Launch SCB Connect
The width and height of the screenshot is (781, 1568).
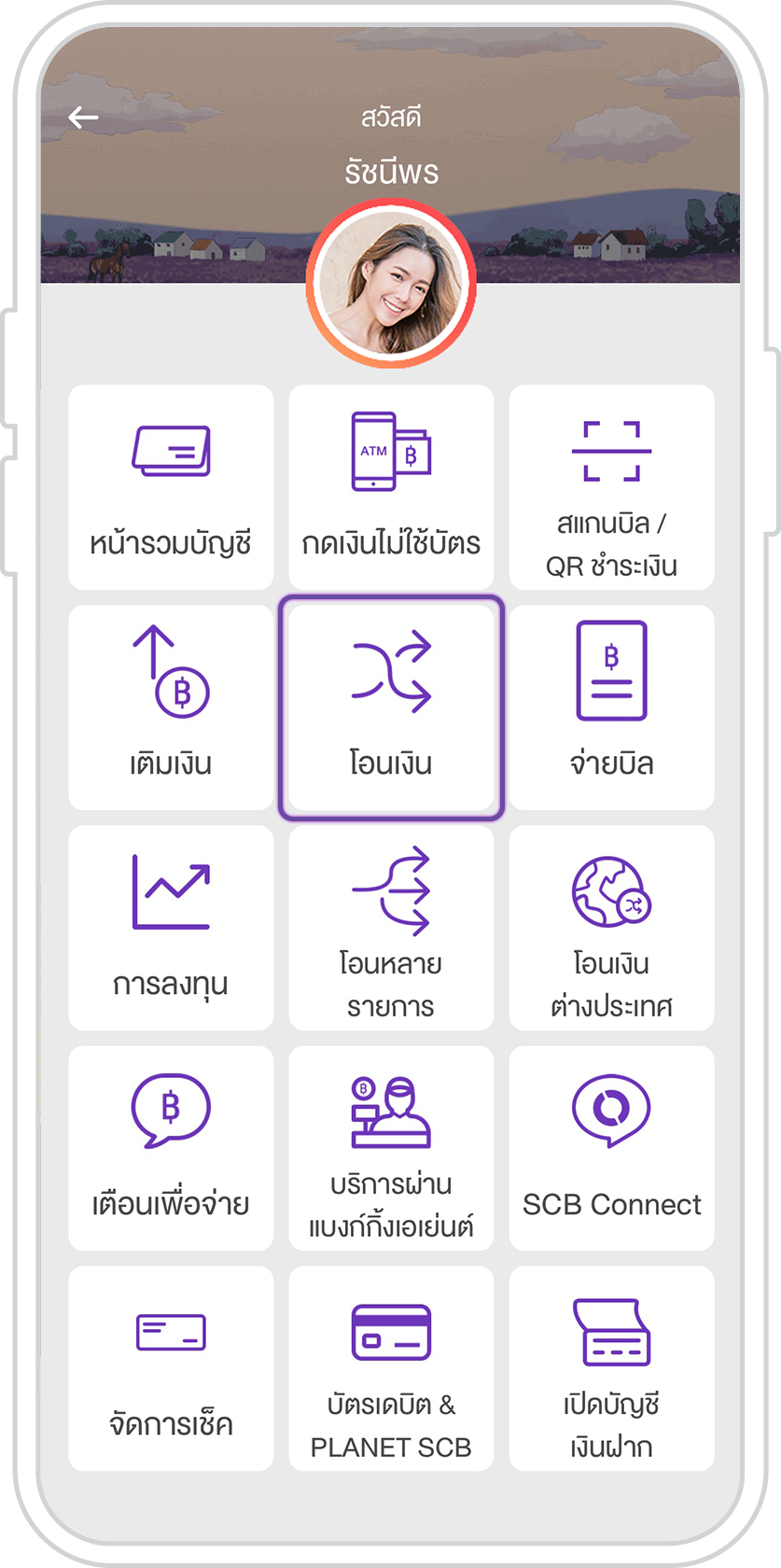tap(611, 1148)
